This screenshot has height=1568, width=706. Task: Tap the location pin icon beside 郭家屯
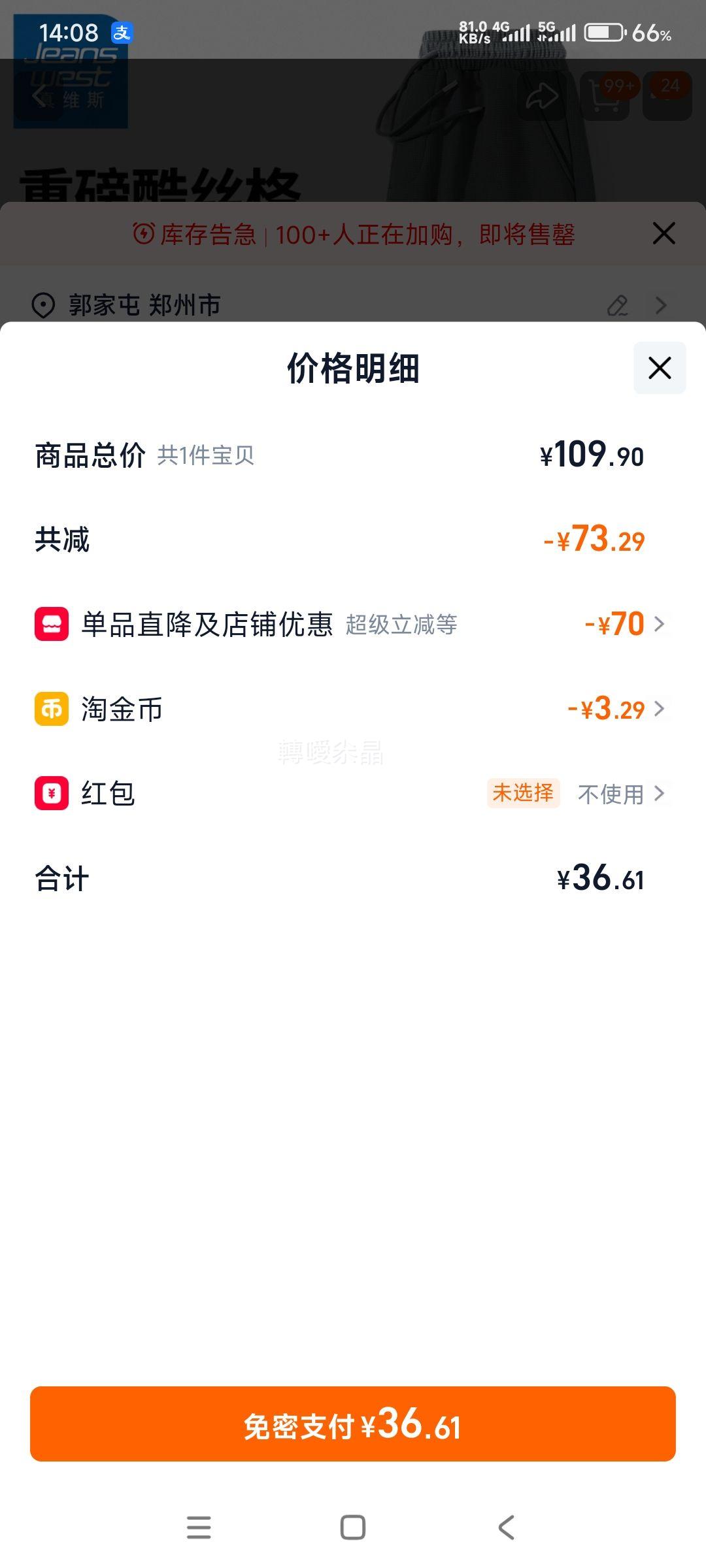click(43, 304)
